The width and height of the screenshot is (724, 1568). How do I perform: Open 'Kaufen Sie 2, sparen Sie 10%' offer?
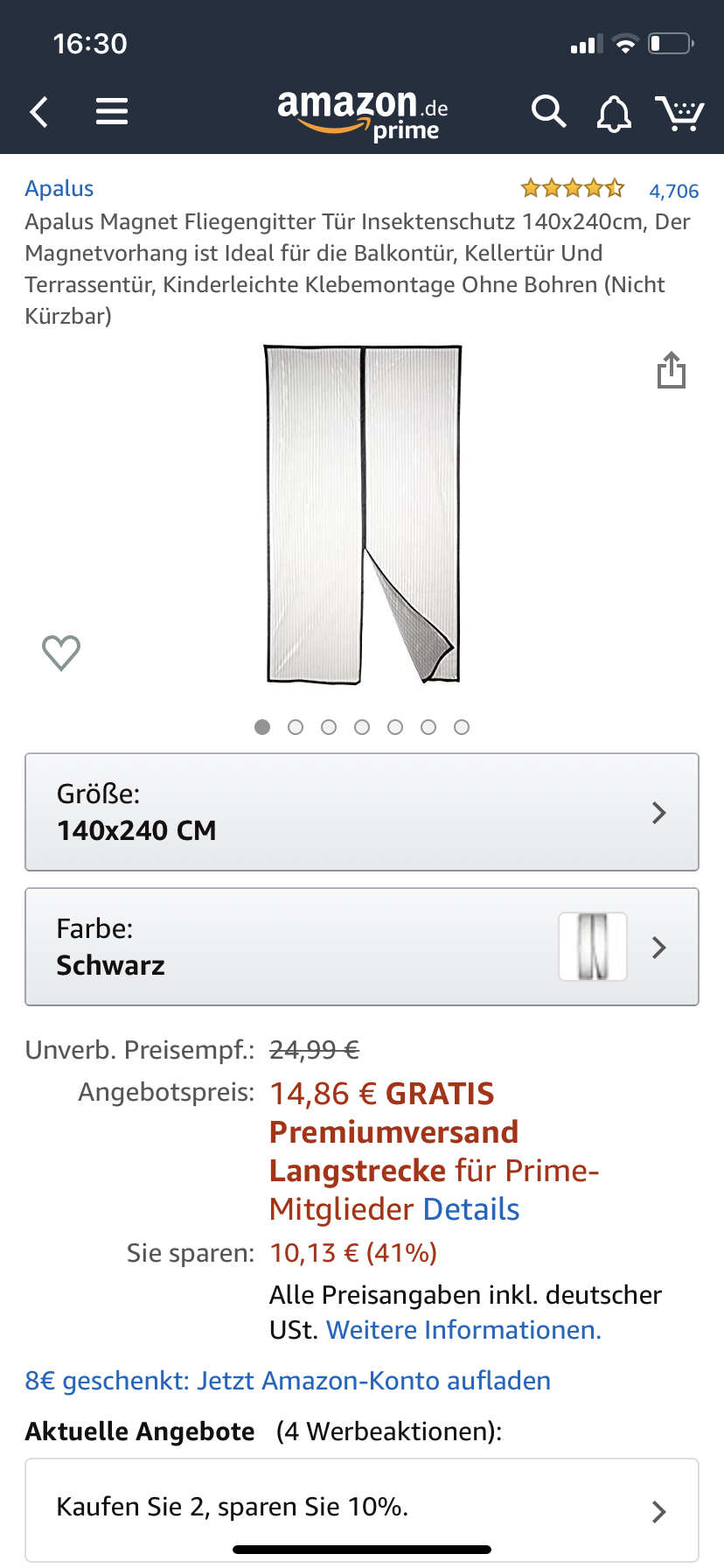pyautogui.click(x=362, y=1508)
